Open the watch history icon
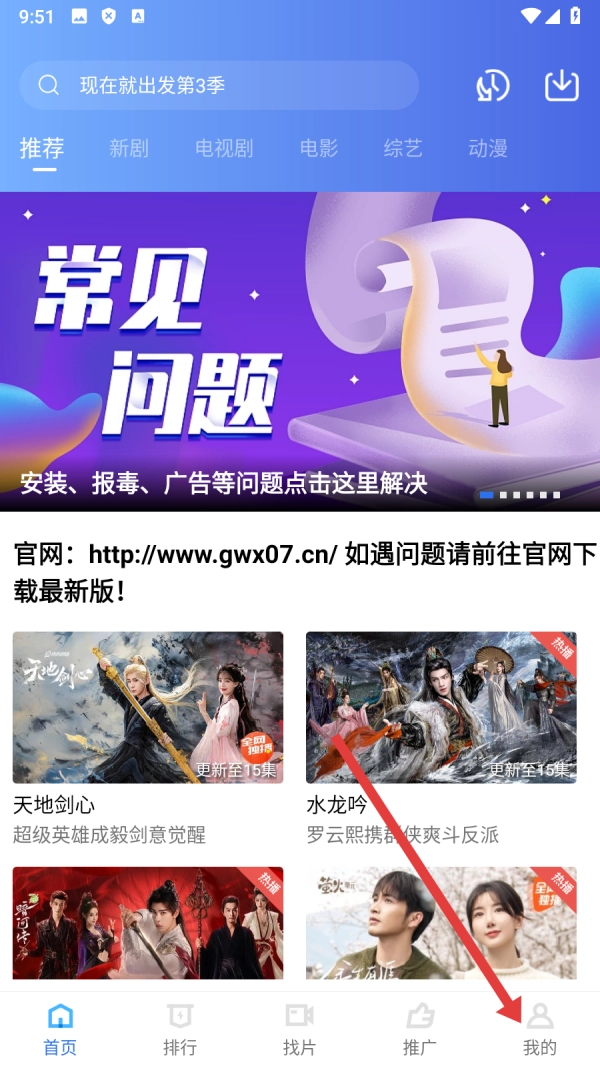The image size is (600, 1066). click(492, 86)
